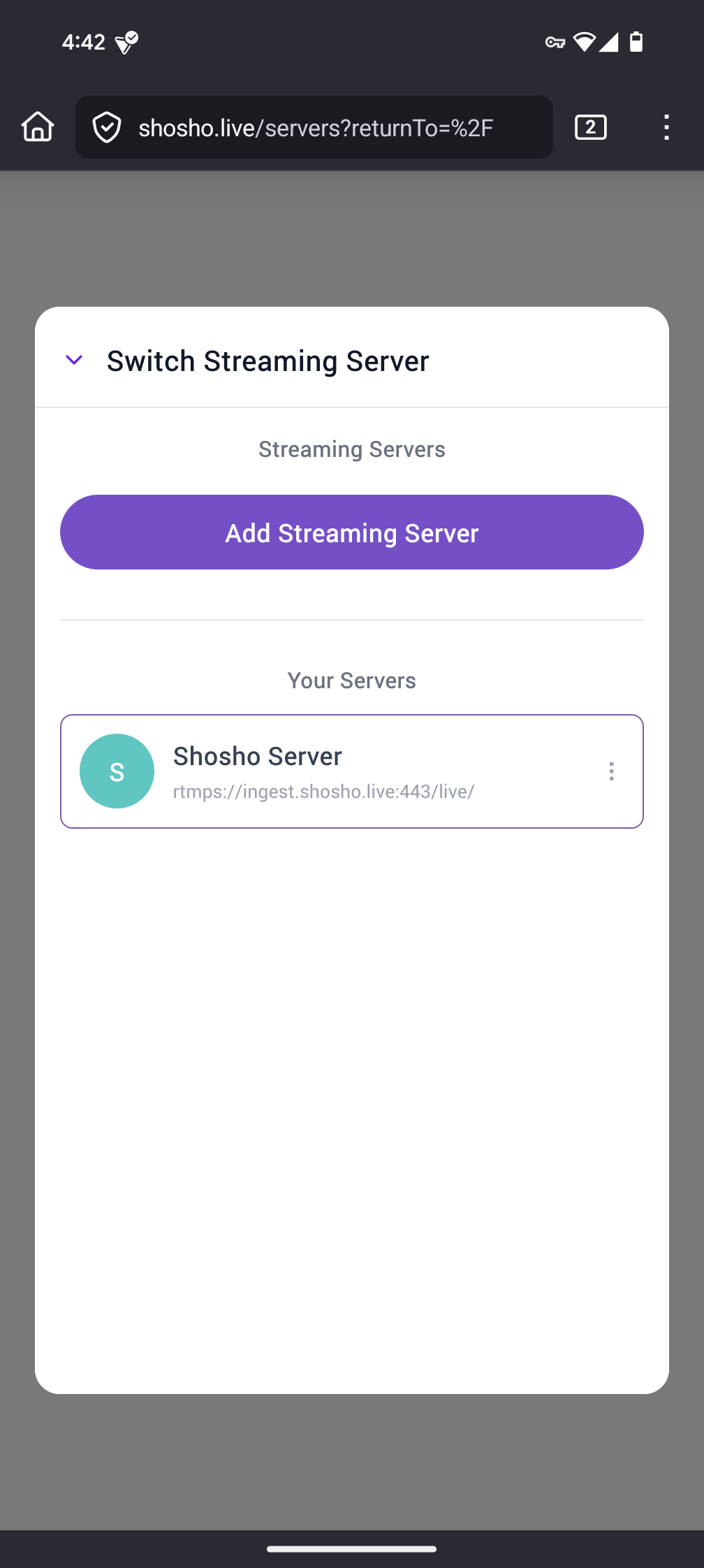This screenshot has height=1568, width=704.
Task: View site security shield info
Action: [107, 128]
